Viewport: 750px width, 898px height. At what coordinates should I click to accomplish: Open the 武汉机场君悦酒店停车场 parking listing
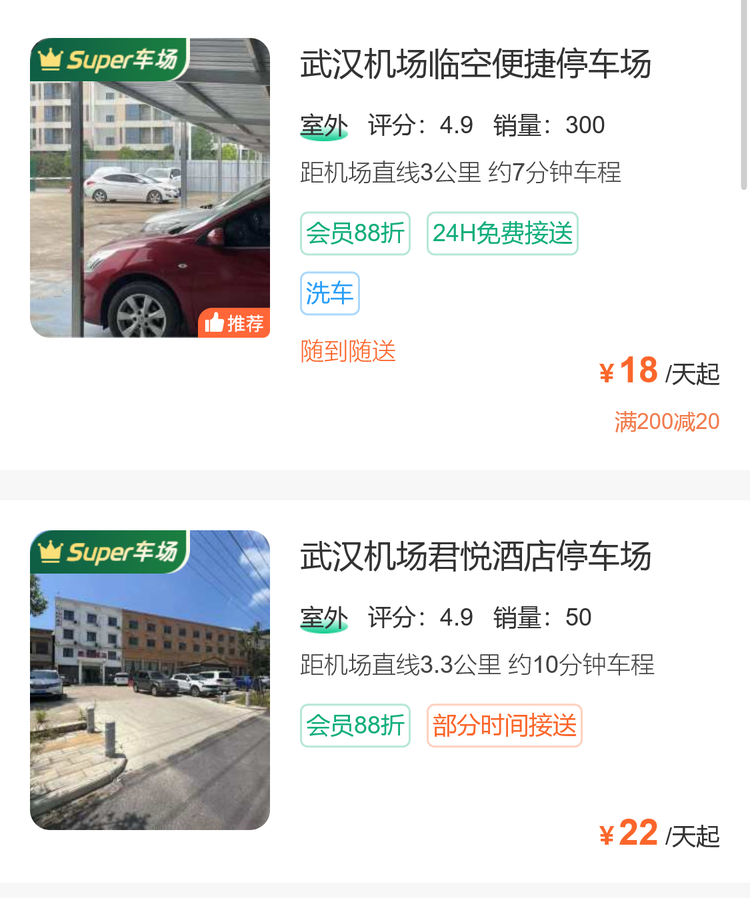475,556
